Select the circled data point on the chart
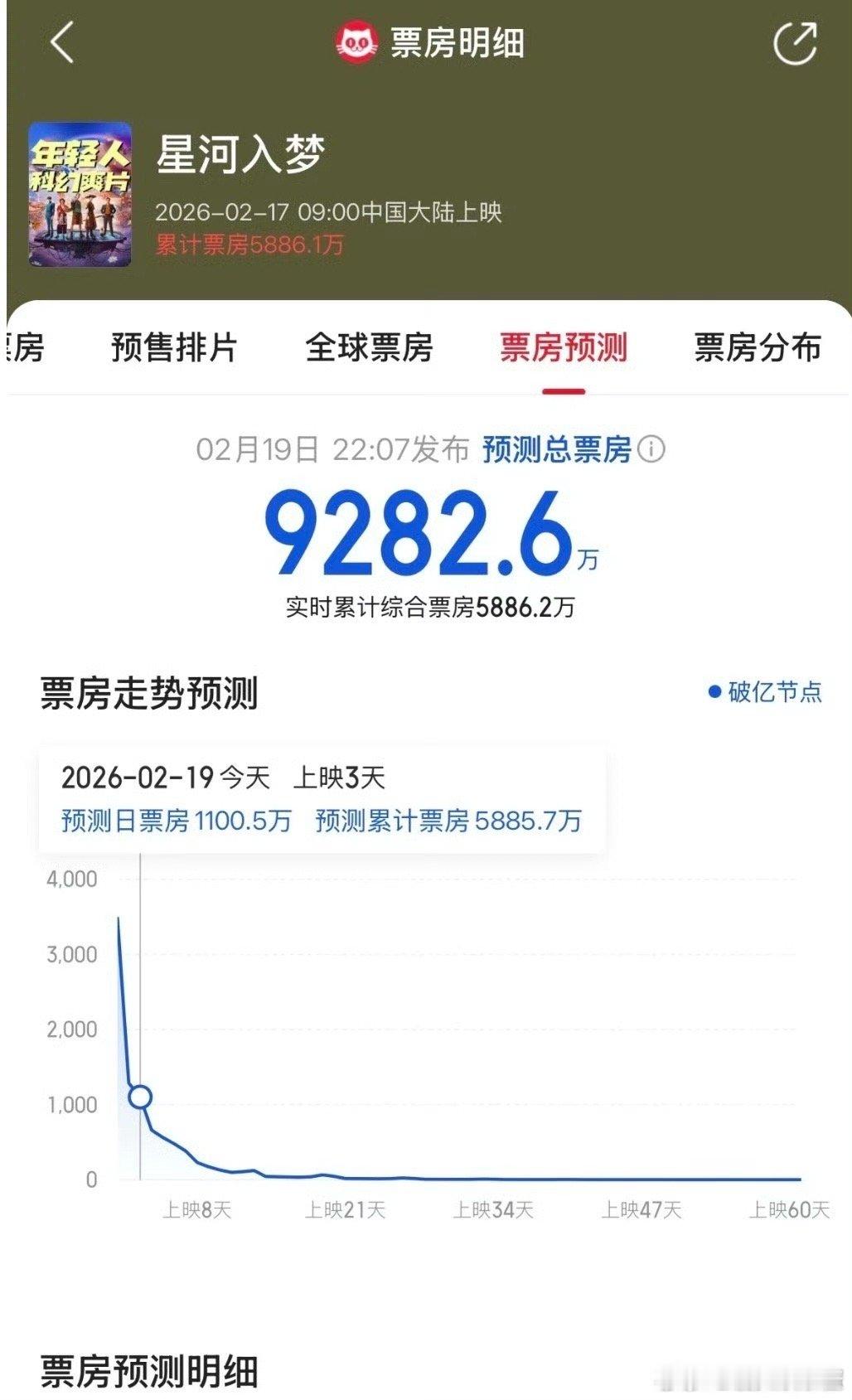 coord(139,1097)
